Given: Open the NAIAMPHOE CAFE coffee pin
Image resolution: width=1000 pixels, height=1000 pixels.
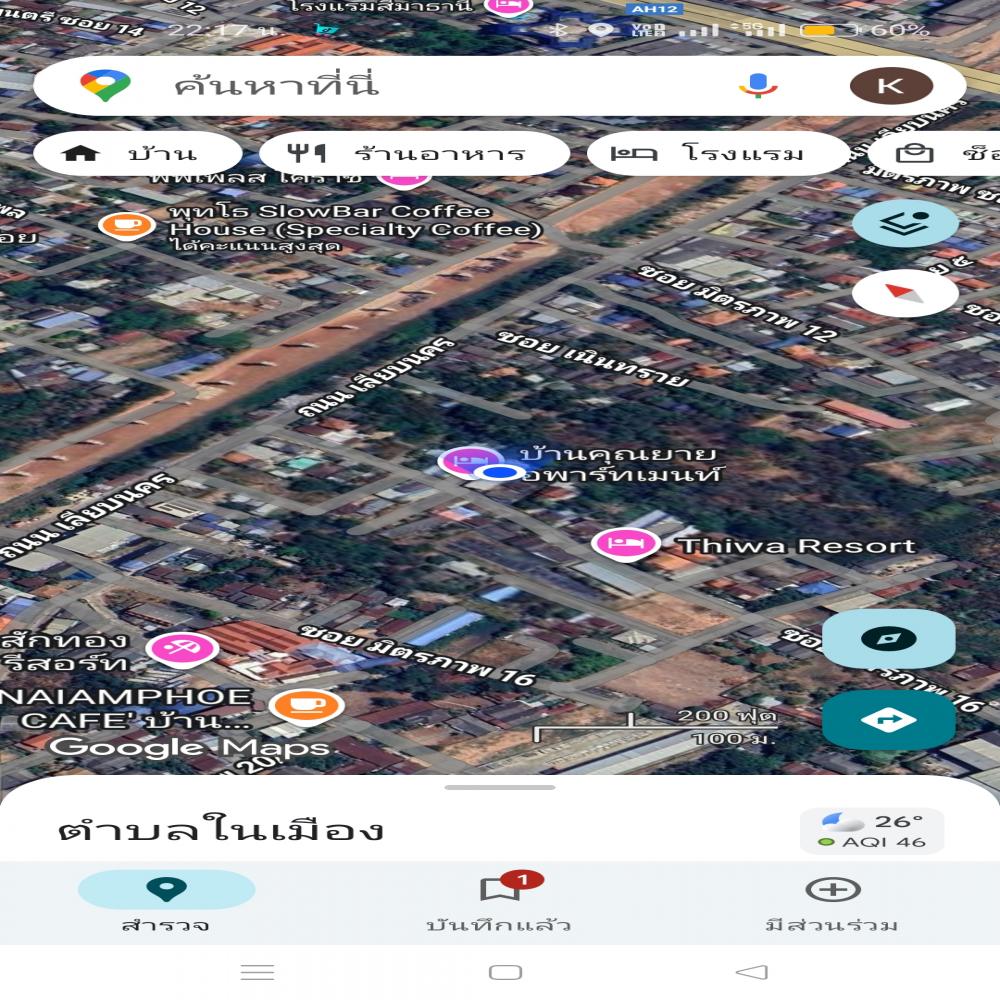Looking at the screenshot, I should point(305,705).
